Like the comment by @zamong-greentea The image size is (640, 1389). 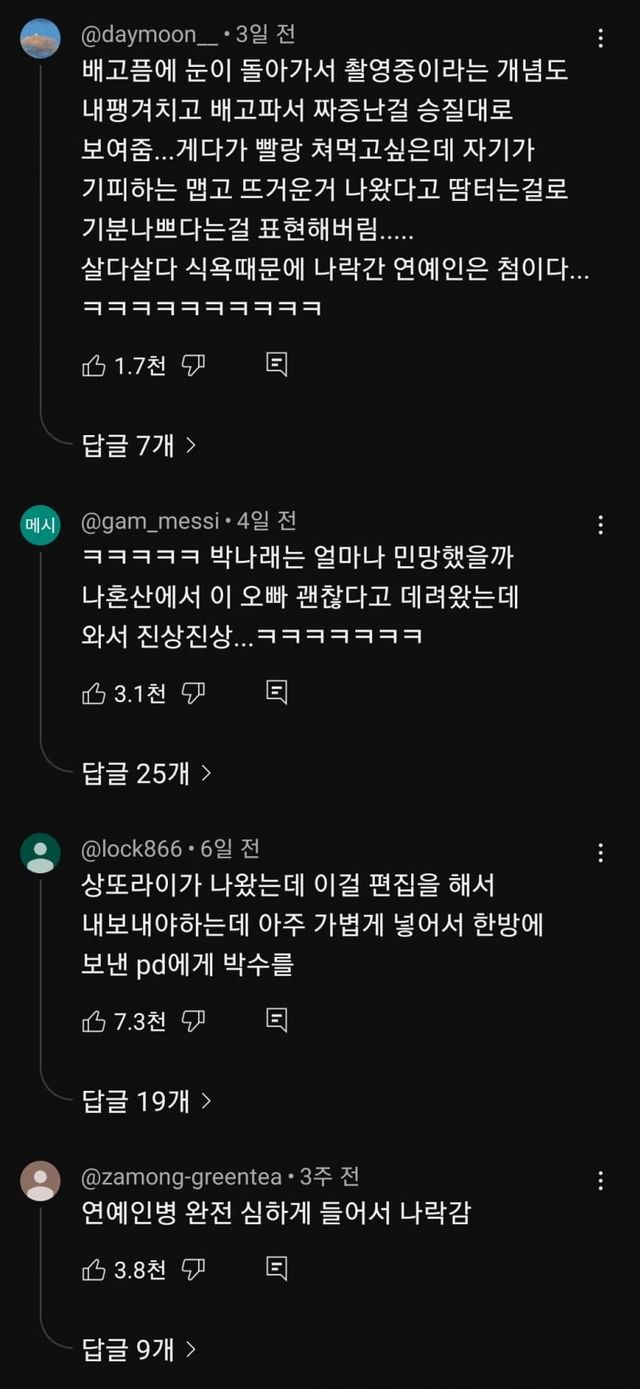pyautogui.click(x=94, y=1270)
